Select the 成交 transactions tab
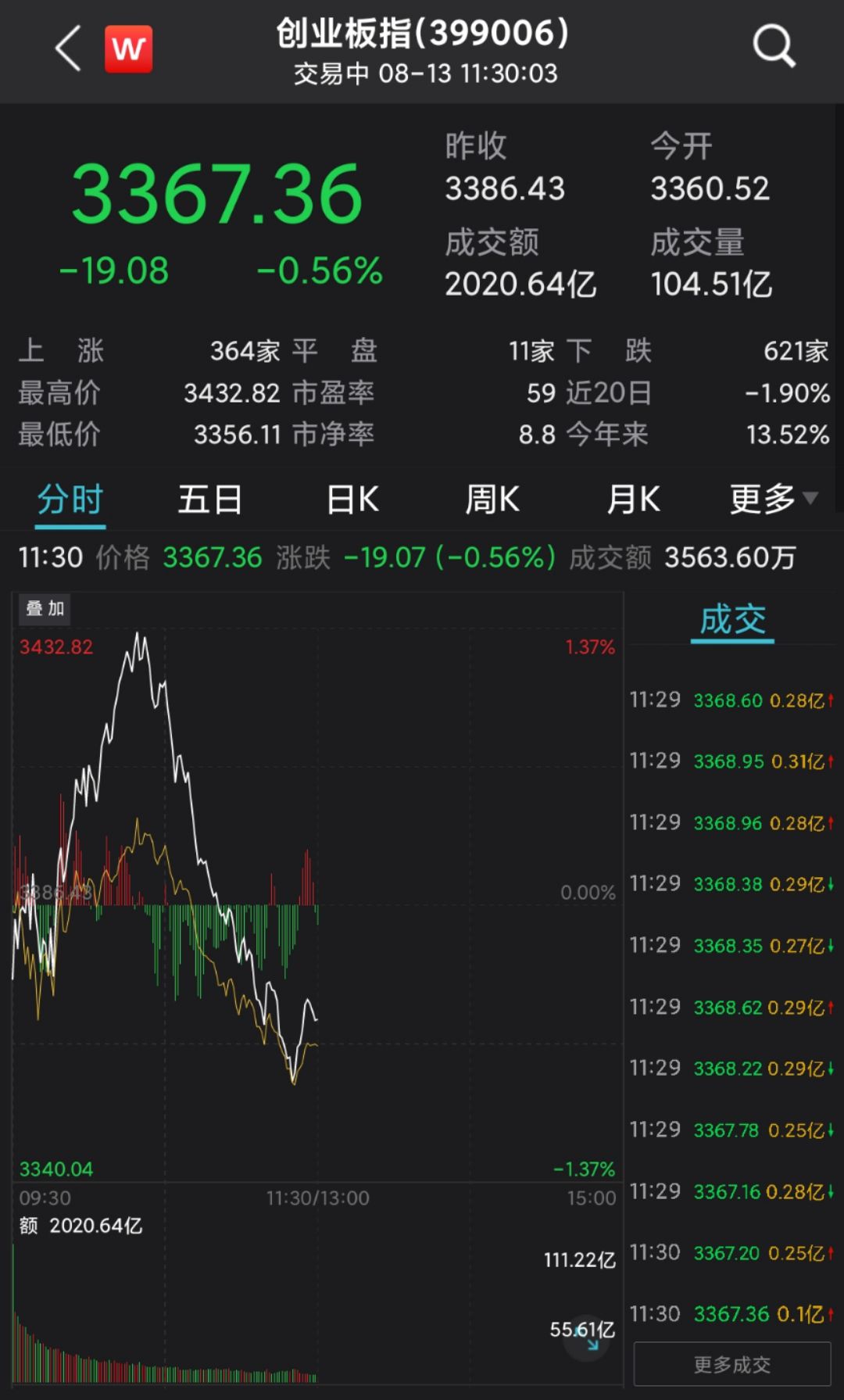This screenshot has width=844, height=1400. (732, 621)
